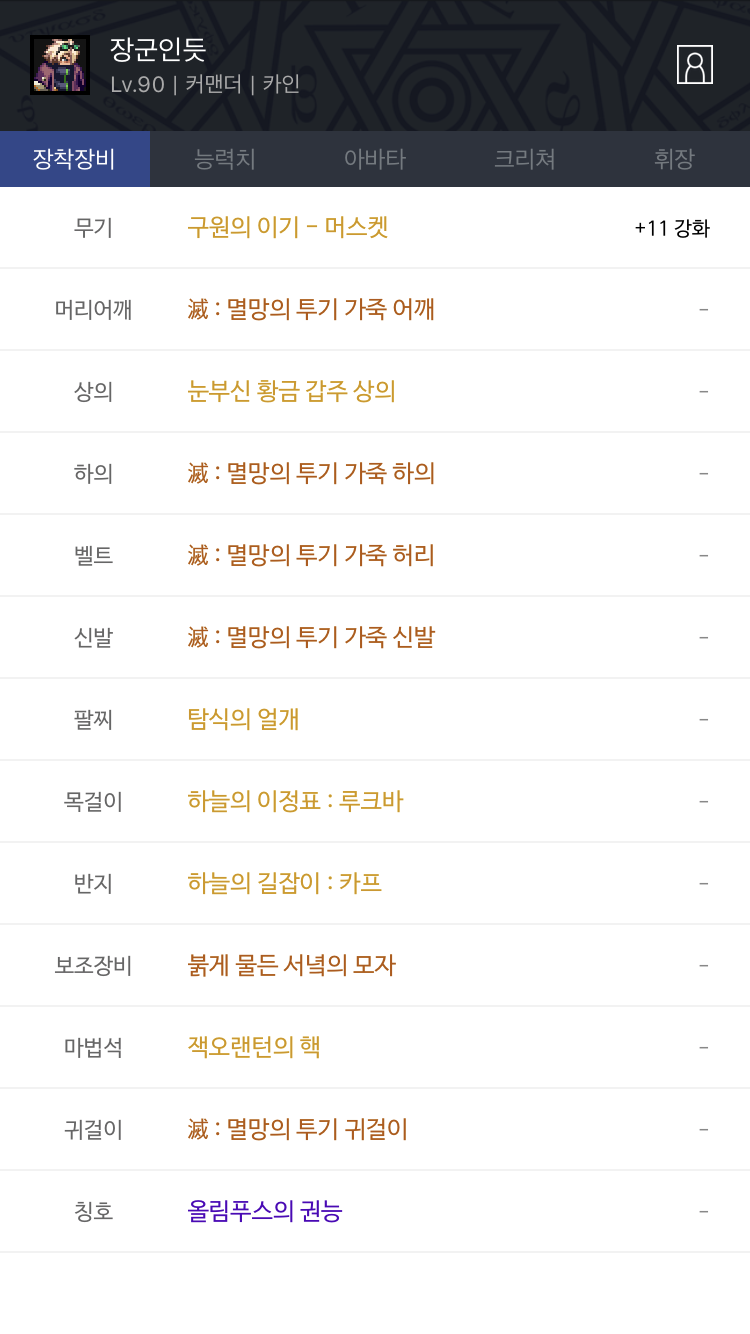
Task: Open 멸망의 투기 가죽 신발 item
Action: pos(311,637)
